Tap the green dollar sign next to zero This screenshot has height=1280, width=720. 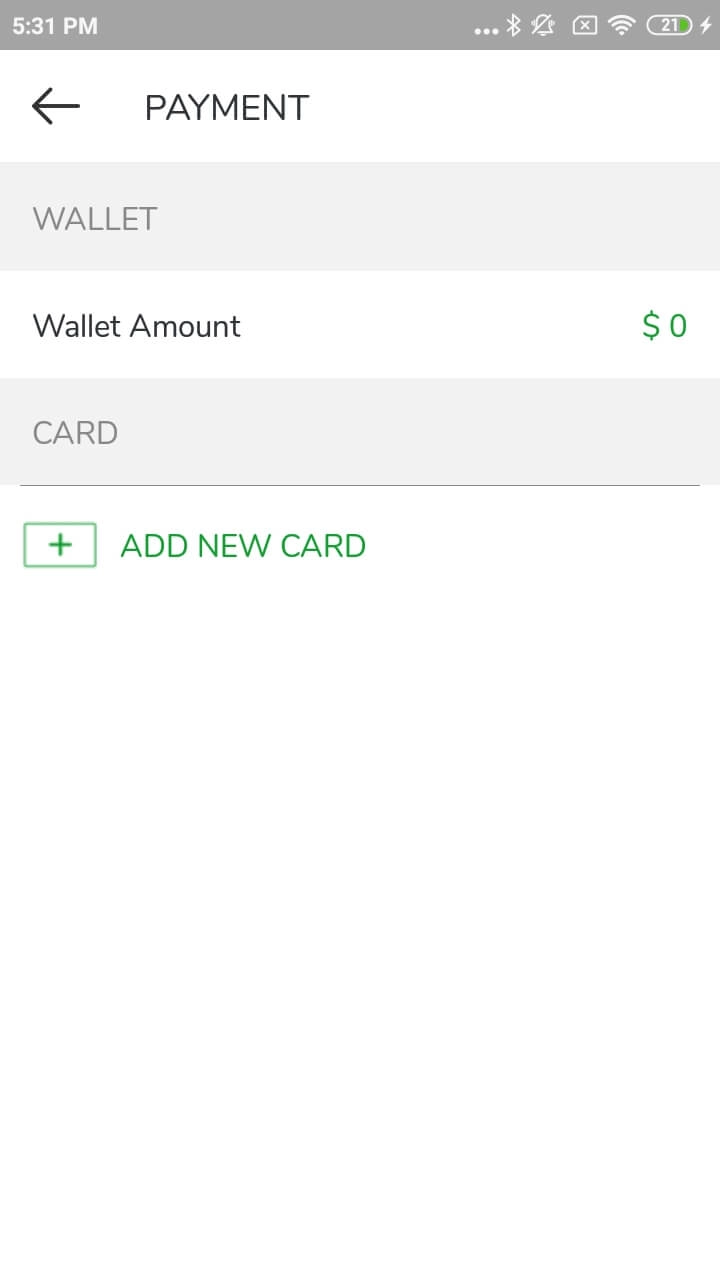[x=651, y=325]
